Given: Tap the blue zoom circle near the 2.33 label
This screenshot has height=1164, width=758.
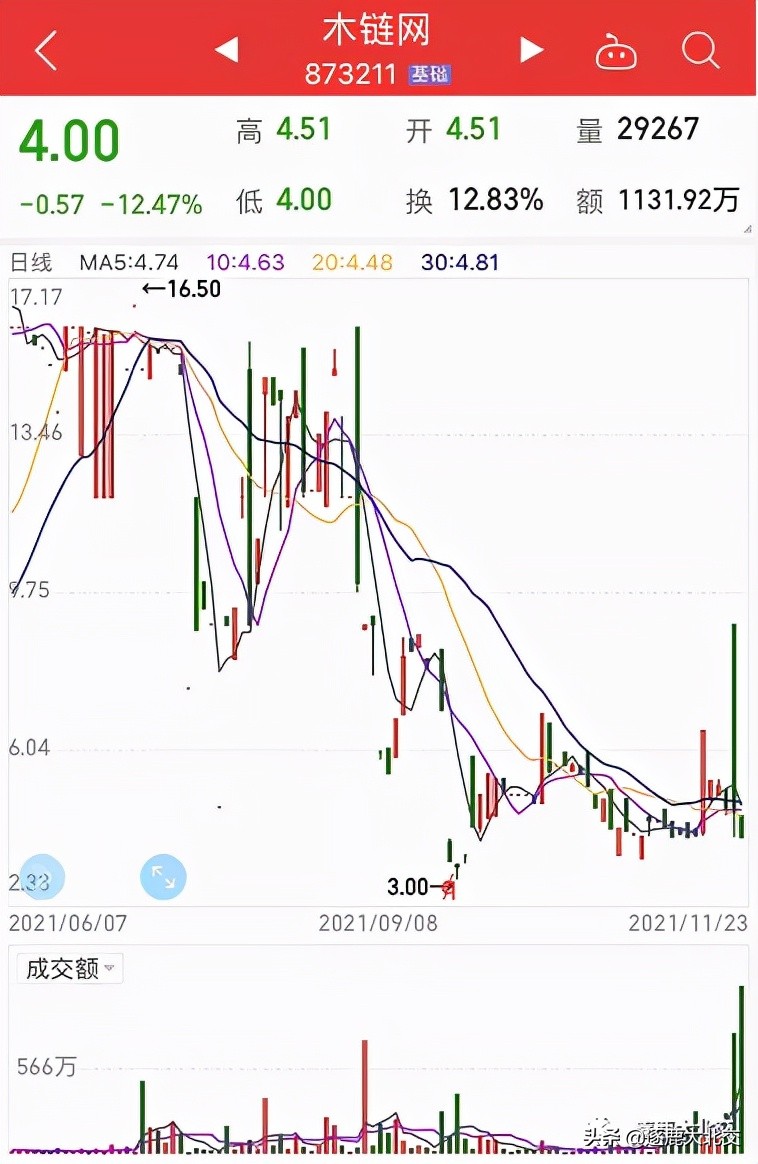Looking at the screenshot, I should click(40, 877).
